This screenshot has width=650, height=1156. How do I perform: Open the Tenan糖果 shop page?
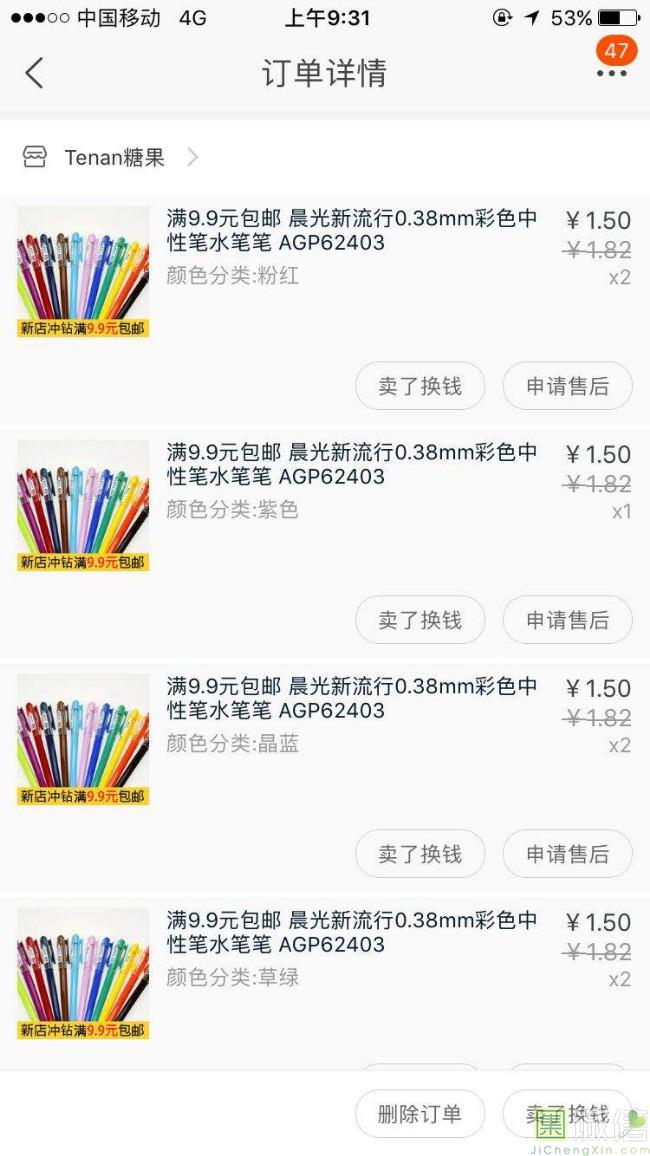tap(112, 157)
